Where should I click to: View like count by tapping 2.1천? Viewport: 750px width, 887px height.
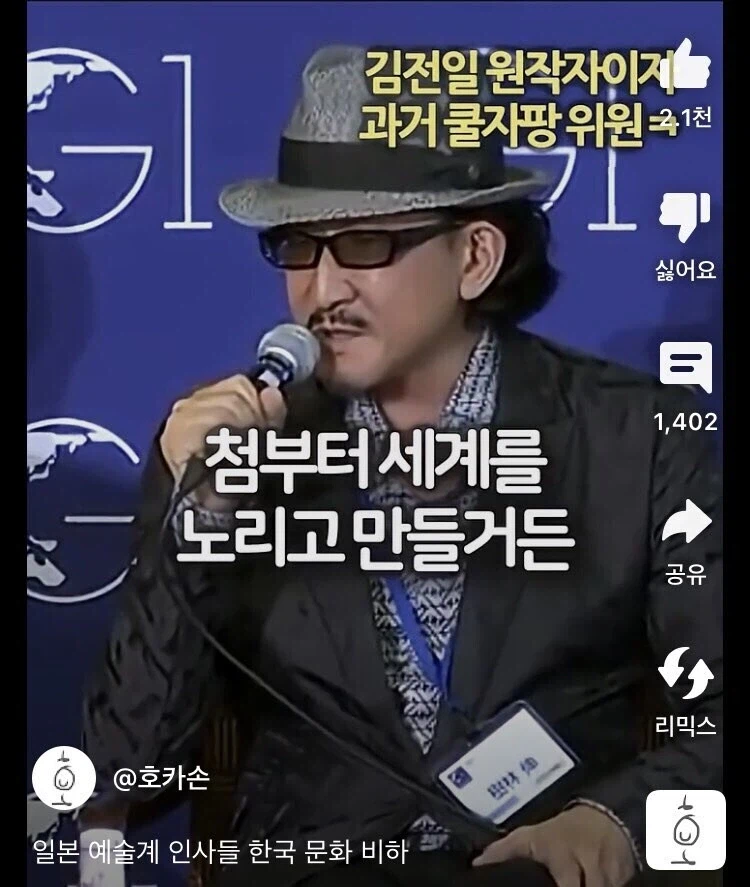[x=686, y=118]
